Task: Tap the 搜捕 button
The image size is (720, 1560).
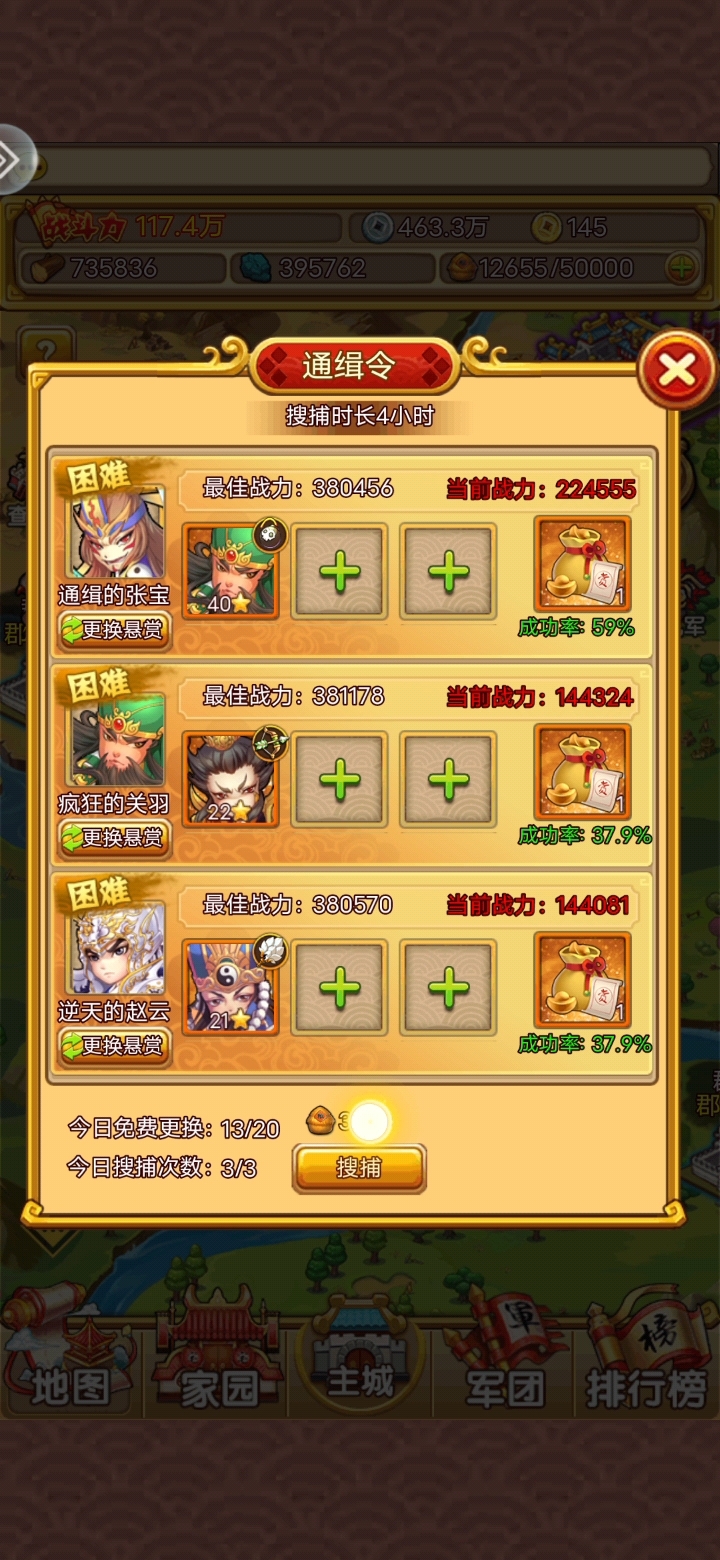Action: [x=359, y=1168]
